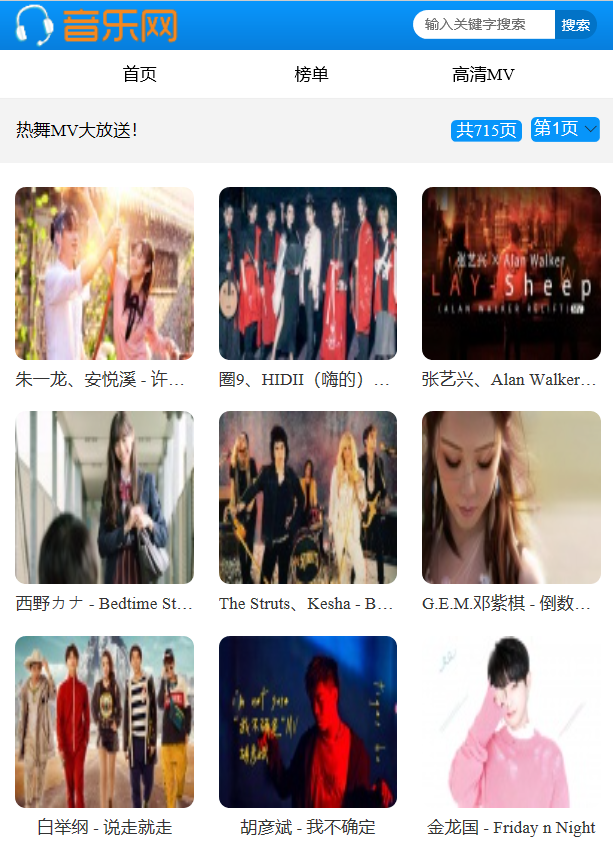The image size is (613, 856).
Task: Go to the 高清MV tab
Action: 483,75
